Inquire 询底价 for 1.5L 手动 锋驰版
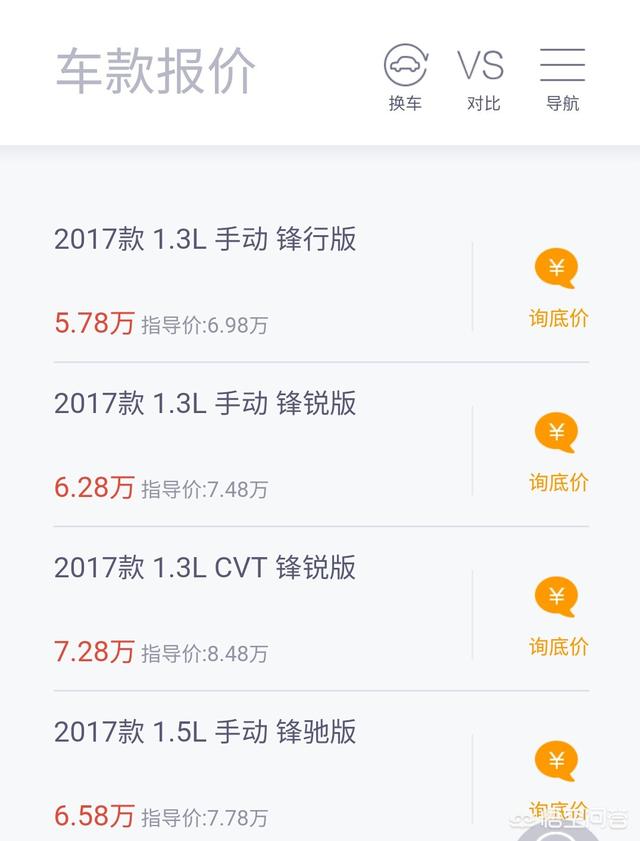The height and width of the screenshot is (841, 640). [x=556, y=775]
